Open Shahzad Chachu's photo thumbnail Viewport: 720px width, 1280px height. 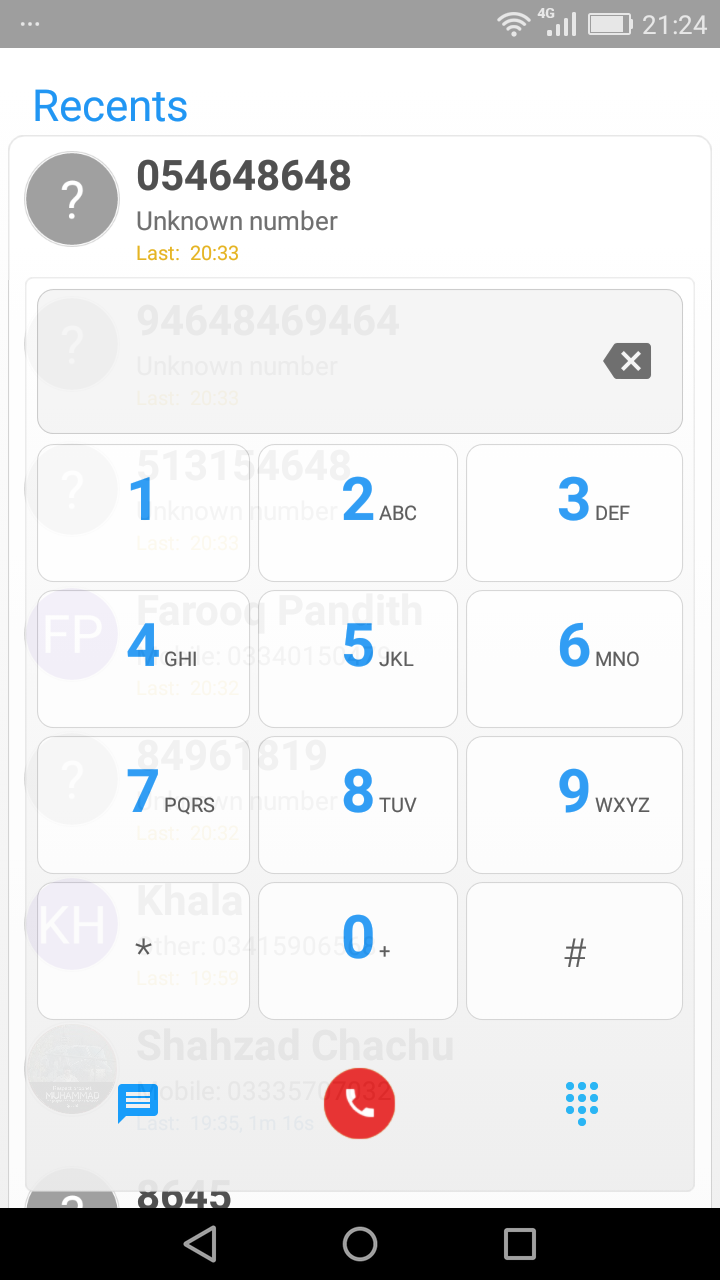(x=71, y=1068)
